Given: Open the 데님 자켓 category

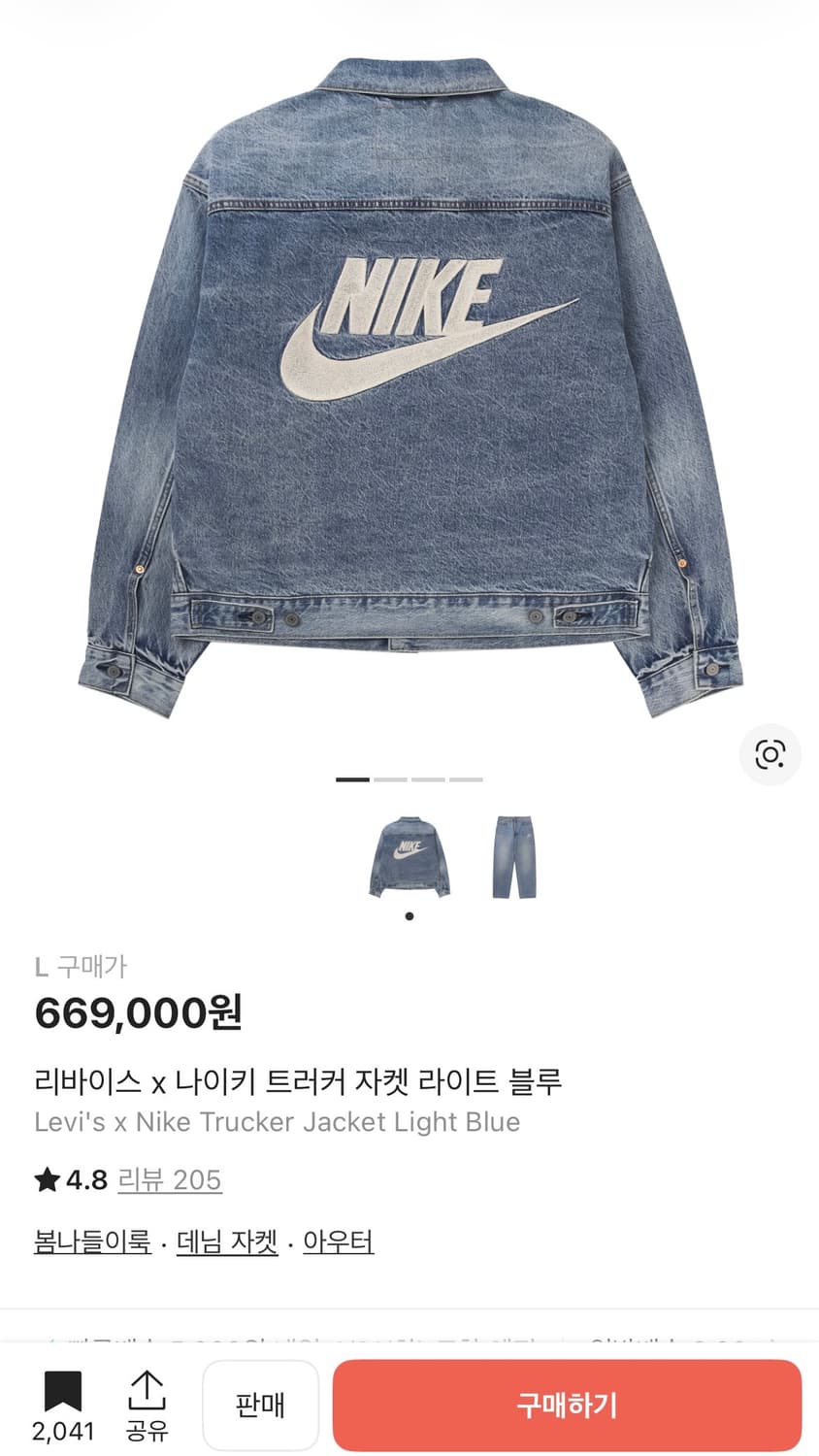Looking at the screenshot, I should point(225,1241).
